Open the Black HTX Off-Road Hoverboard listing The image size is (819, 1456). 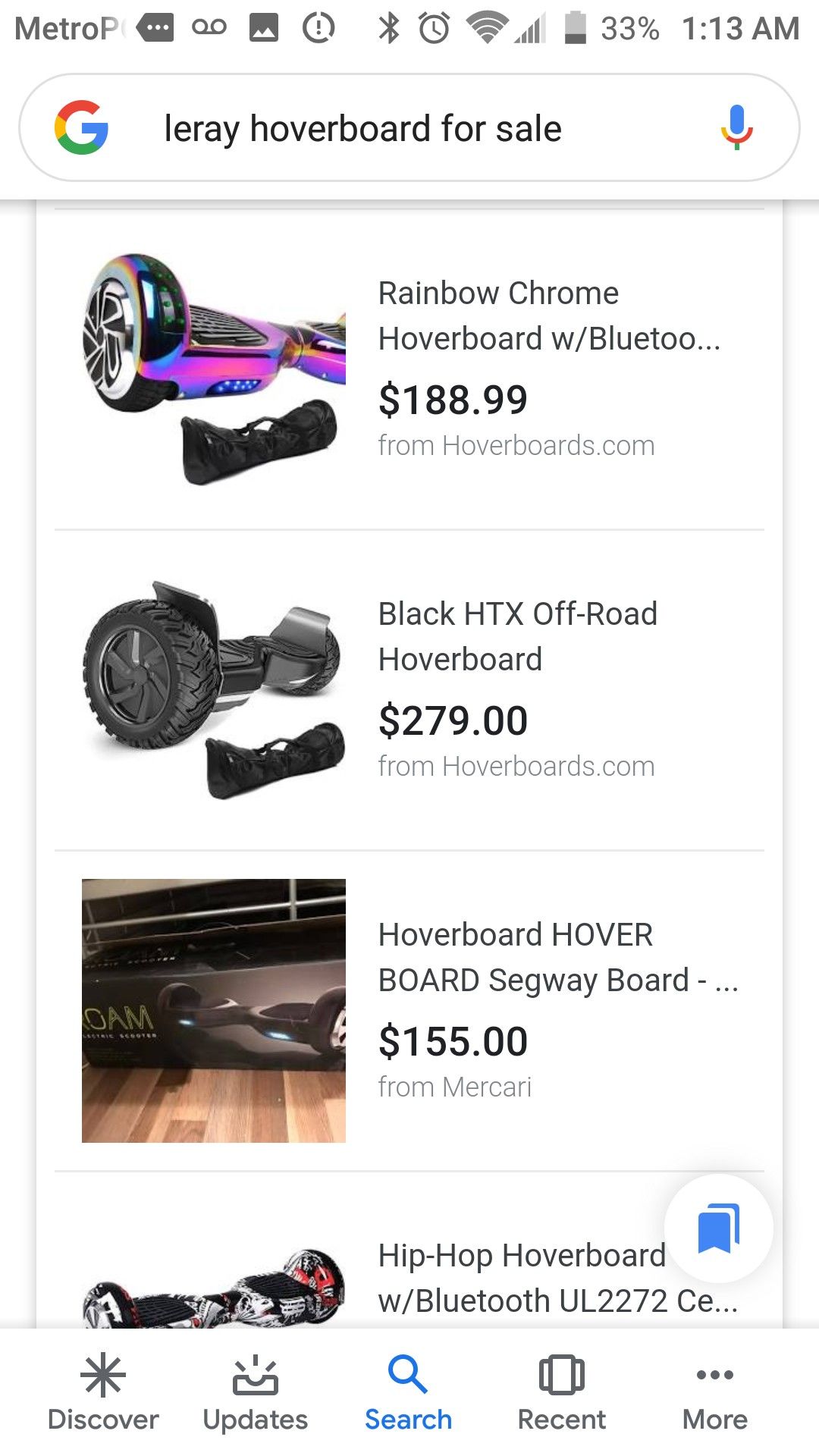(x=409, y=690)
